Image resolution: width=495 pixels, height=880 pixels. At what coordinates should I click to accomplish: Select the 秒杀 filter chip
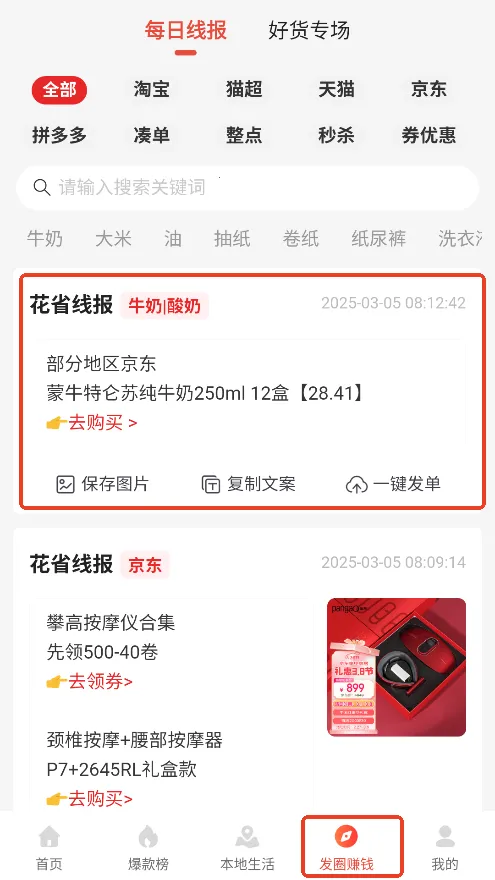point(336,135)
